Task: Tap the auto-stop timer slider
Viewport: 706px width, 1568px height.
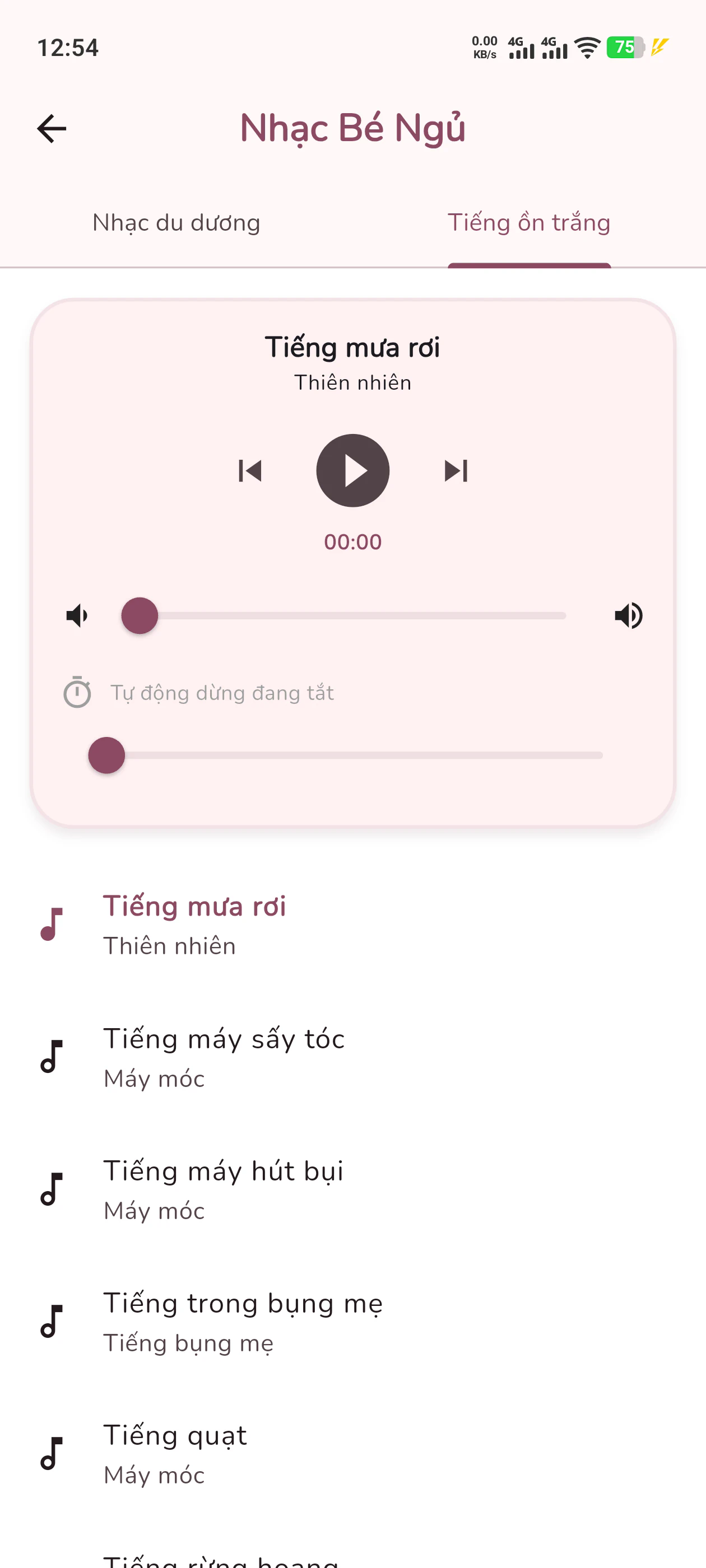Action: click(x=354, y=755)
